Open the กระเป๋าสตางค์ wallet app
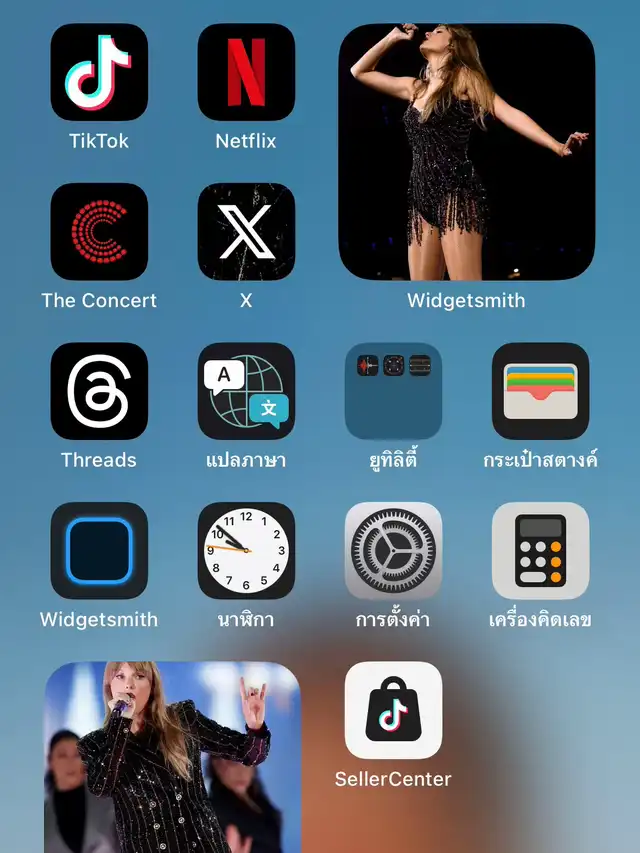 click(x=540, y=391)
